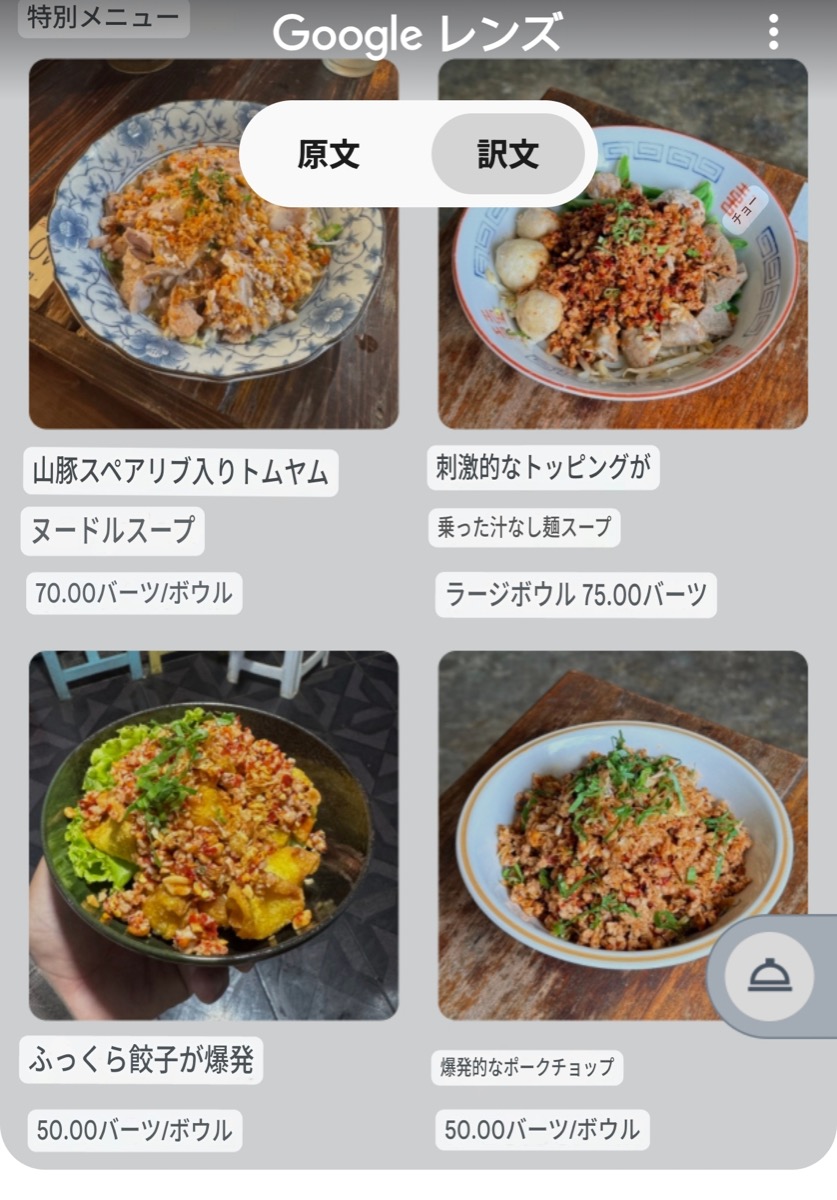Select the 訳文 translated text view
The image size is (837, 1200).
(508, 154)
